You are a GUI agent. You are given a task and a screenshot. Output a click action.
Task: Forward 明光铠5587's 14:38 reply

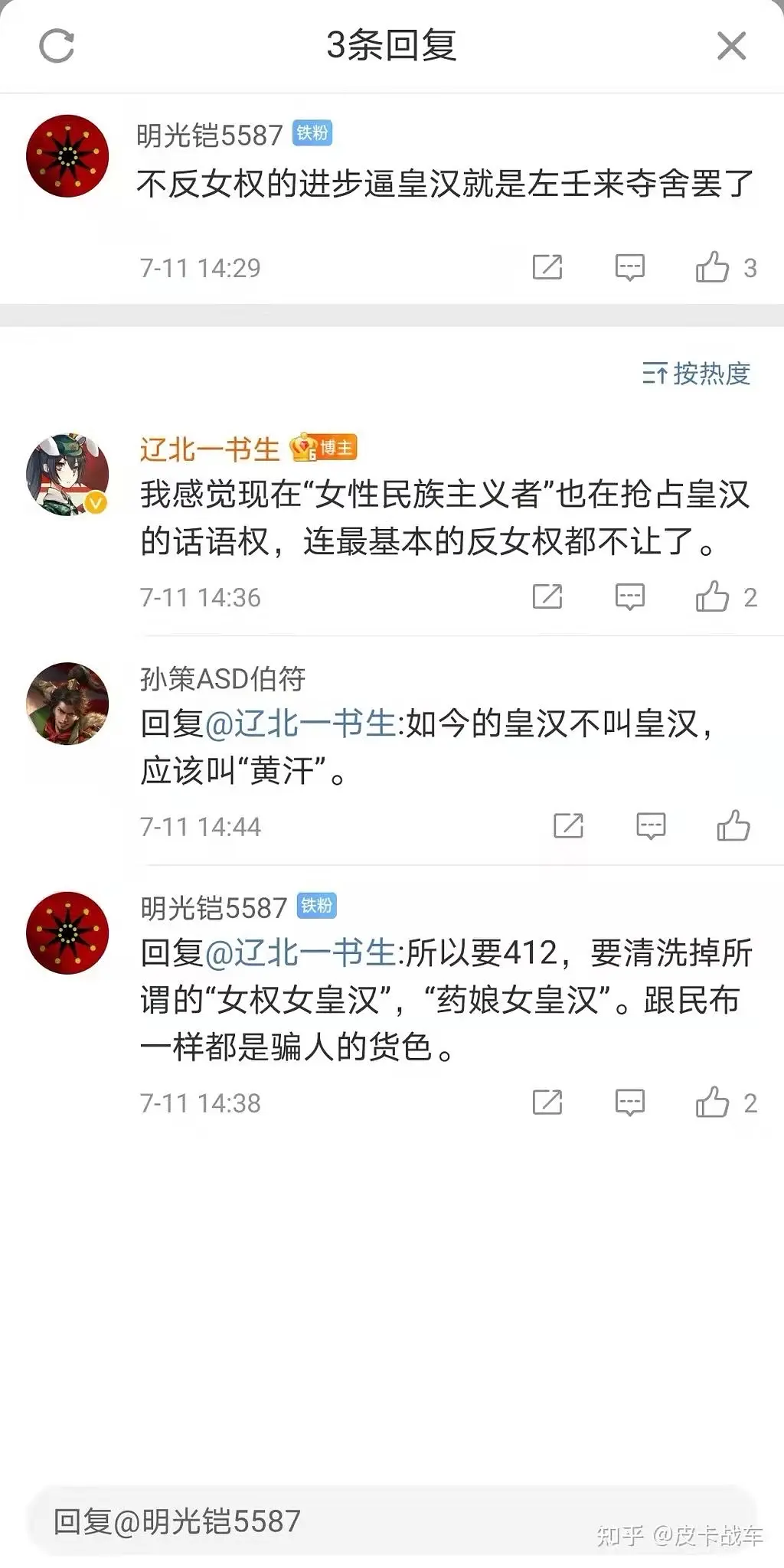coord(547,1102)
